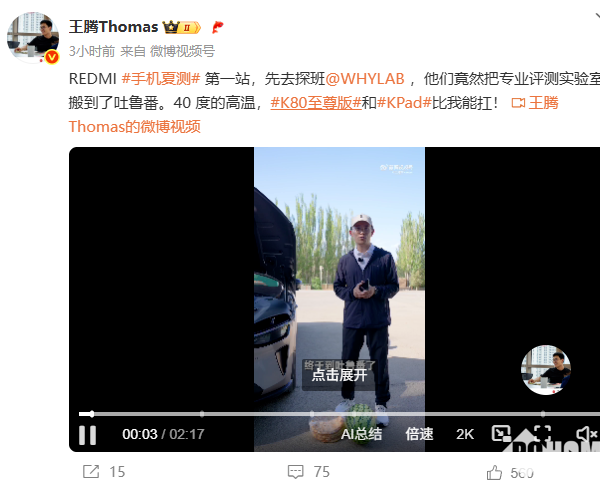The image size is (600, 490).
Task: Open the floating round avatar on the video
Action: pos(546,370)
